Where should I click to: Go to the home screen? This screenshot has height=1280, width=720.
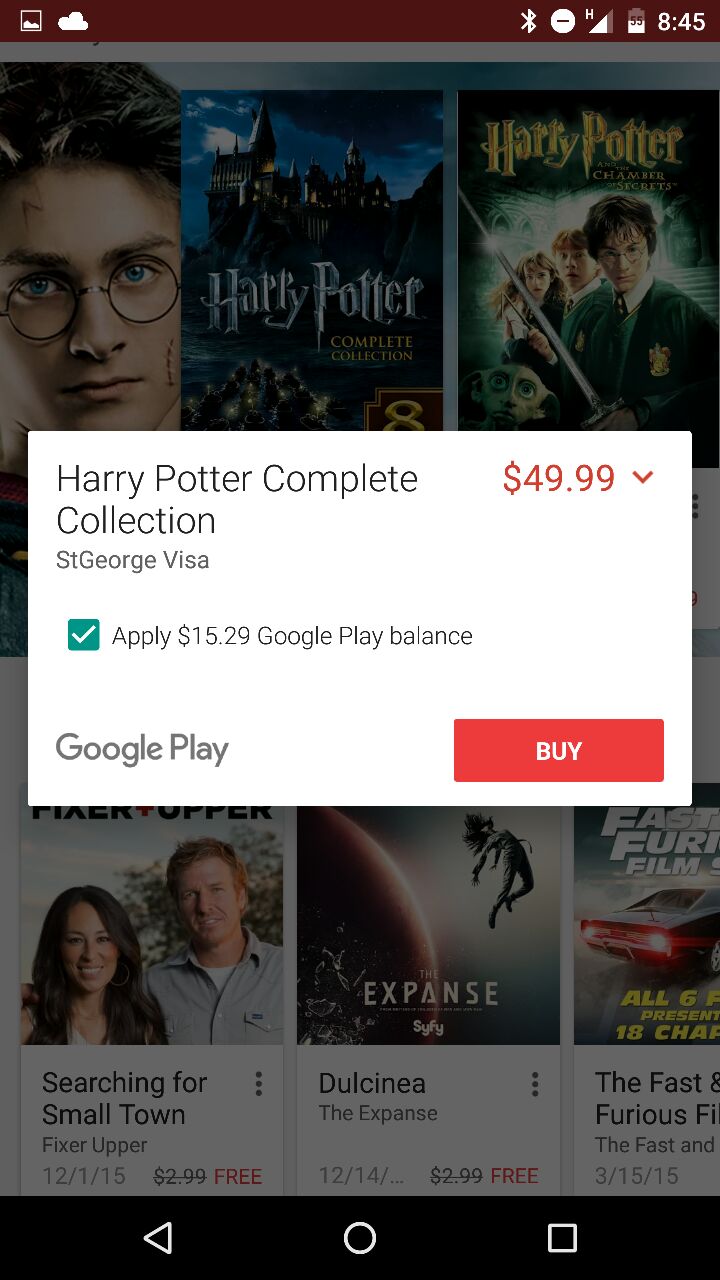click(x=360, y=1238)
